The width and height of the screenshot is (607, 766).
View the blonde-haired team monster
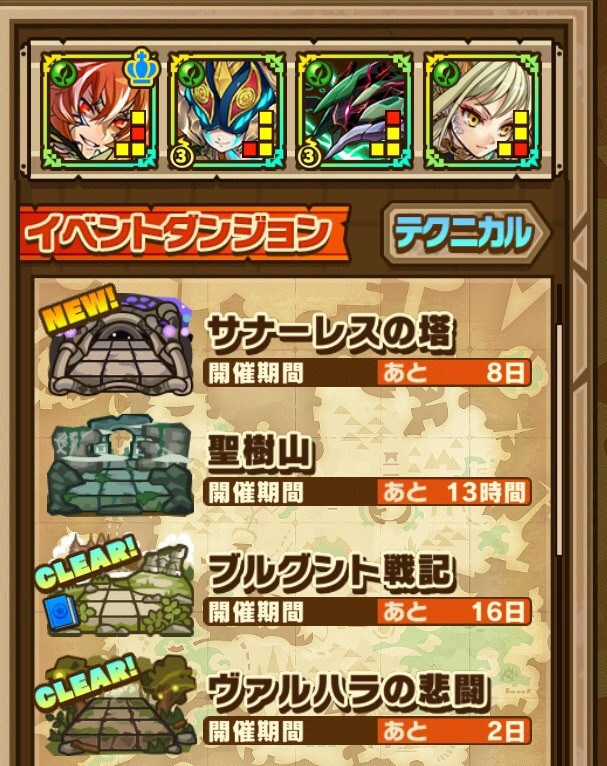(481, 110)
